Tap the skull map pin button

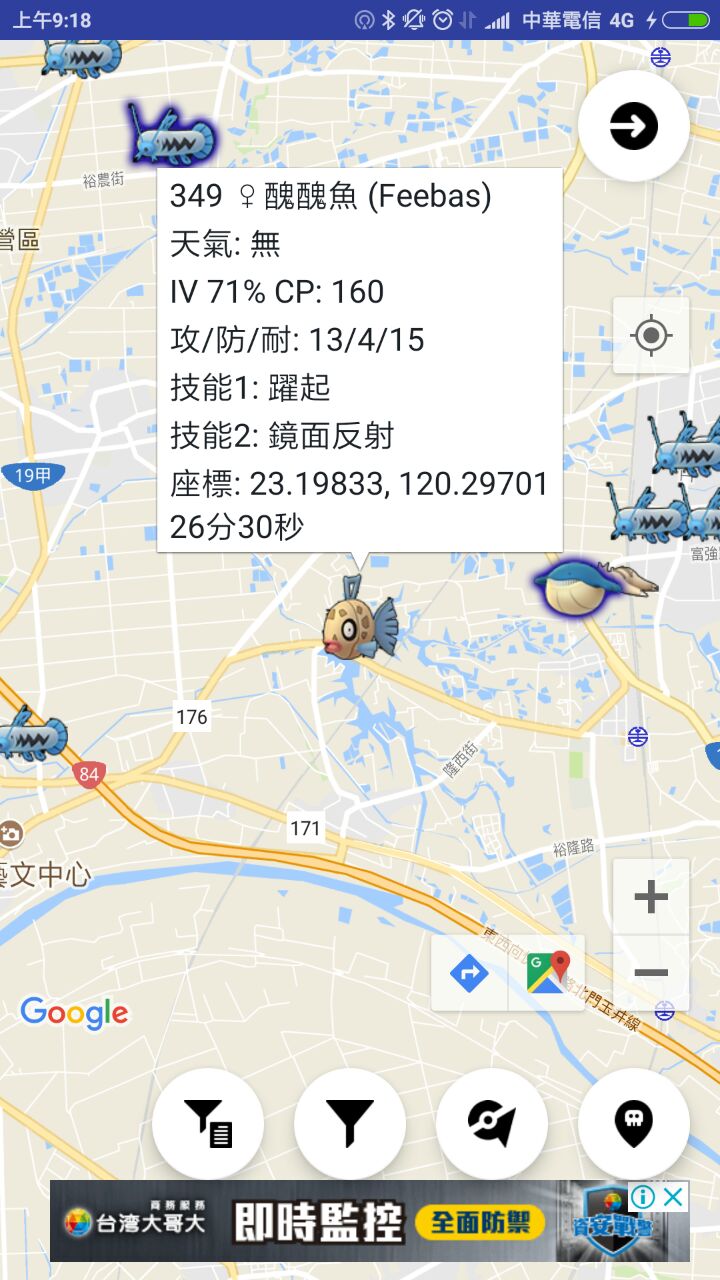[x=634, y=1123]
